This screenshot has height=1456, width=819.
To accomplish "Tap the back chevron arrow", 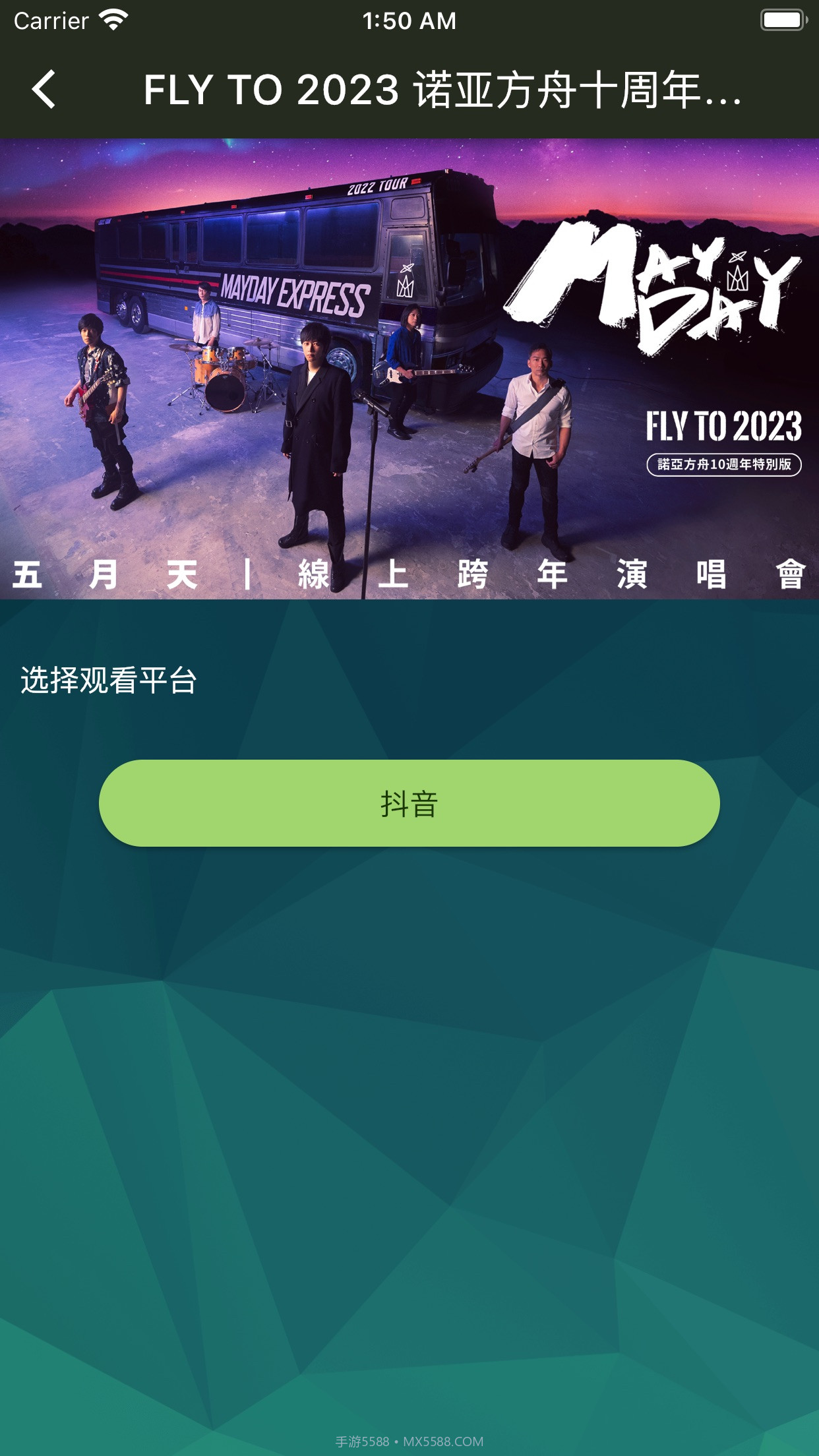I will click(44, 89).
